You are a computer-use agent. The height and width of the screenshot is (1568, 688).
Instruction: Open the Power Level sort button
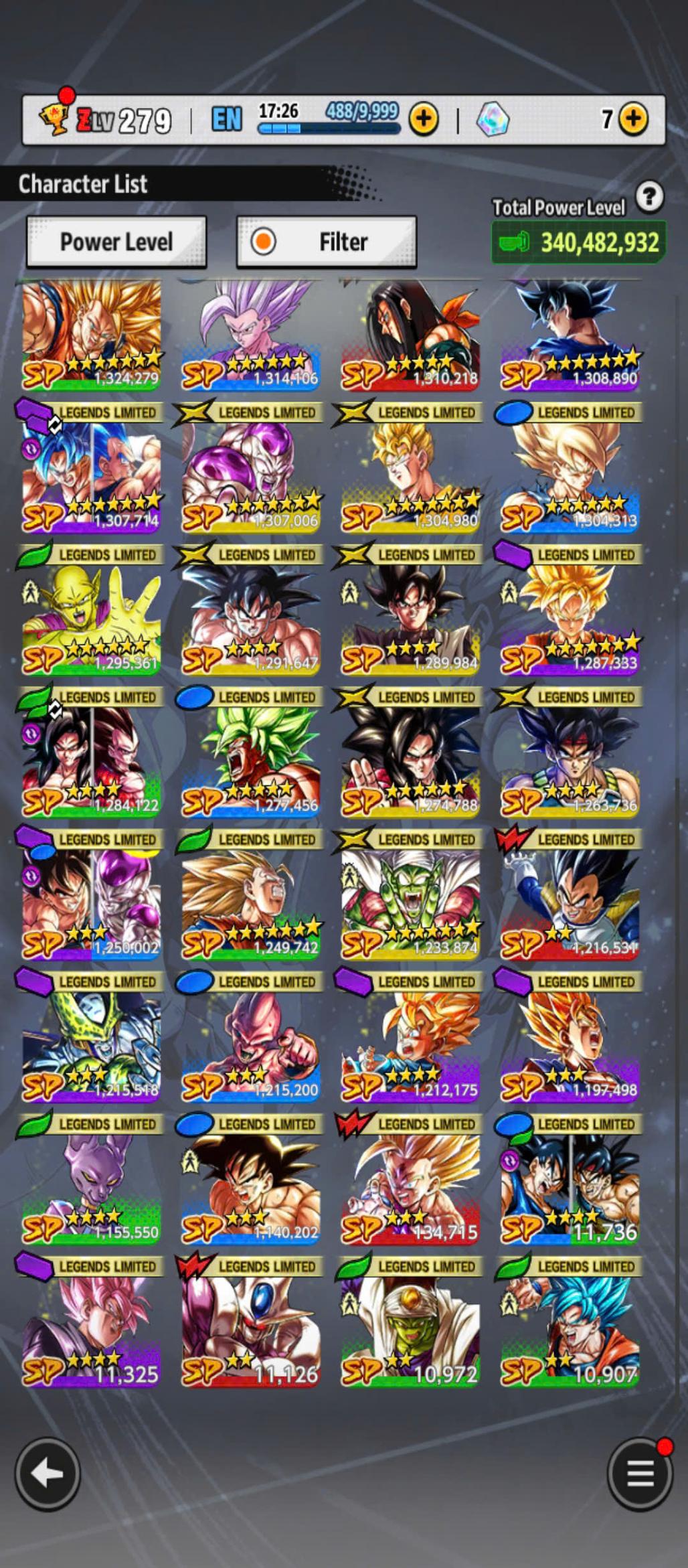click(116, 242)
